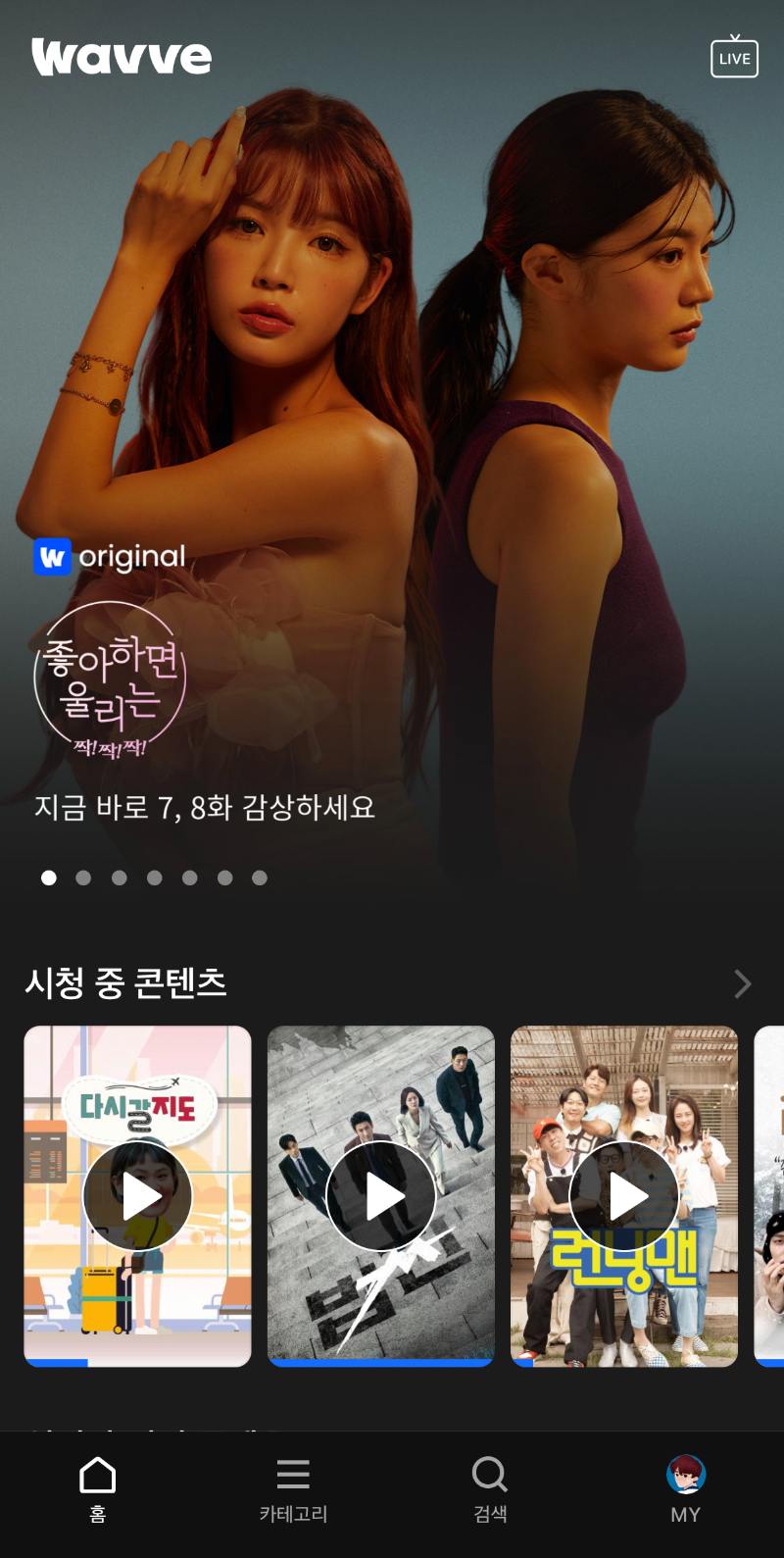Select the first carousel indicator dot

point(48,878)
